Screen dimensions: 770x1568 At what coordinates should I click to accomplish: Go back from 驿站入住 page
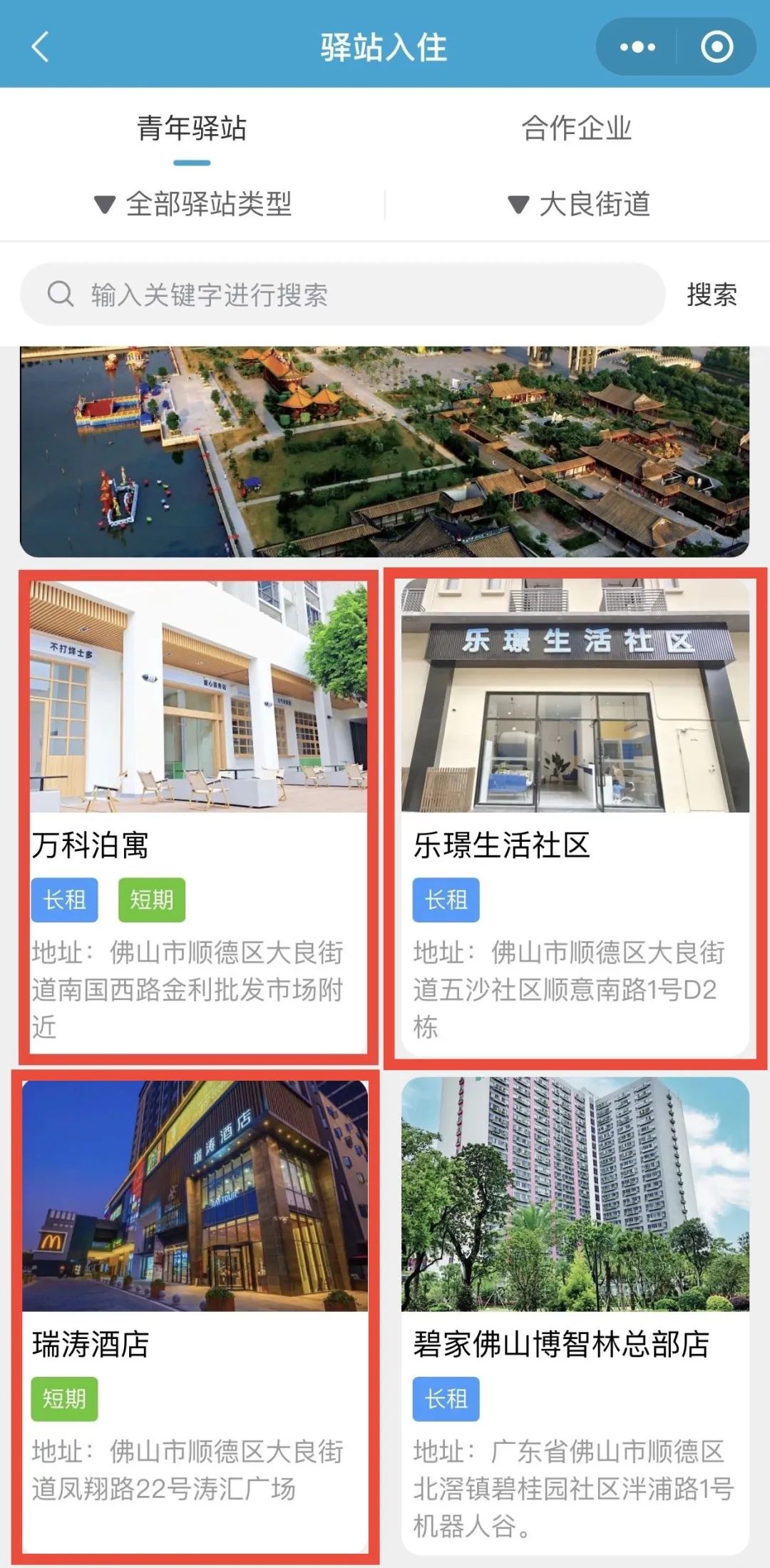point(41,47)
